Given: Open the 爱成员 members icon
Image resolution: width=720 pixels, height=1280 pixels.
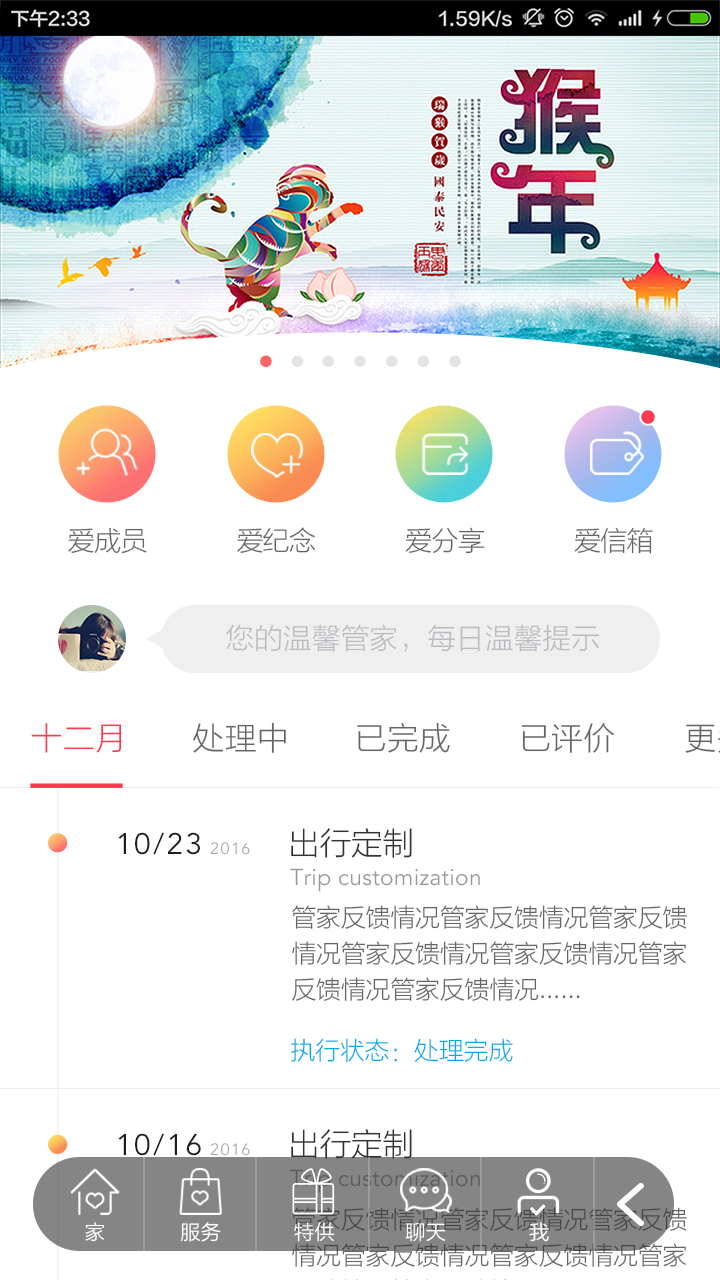Looking at the screenshot, I should [107, 454].
